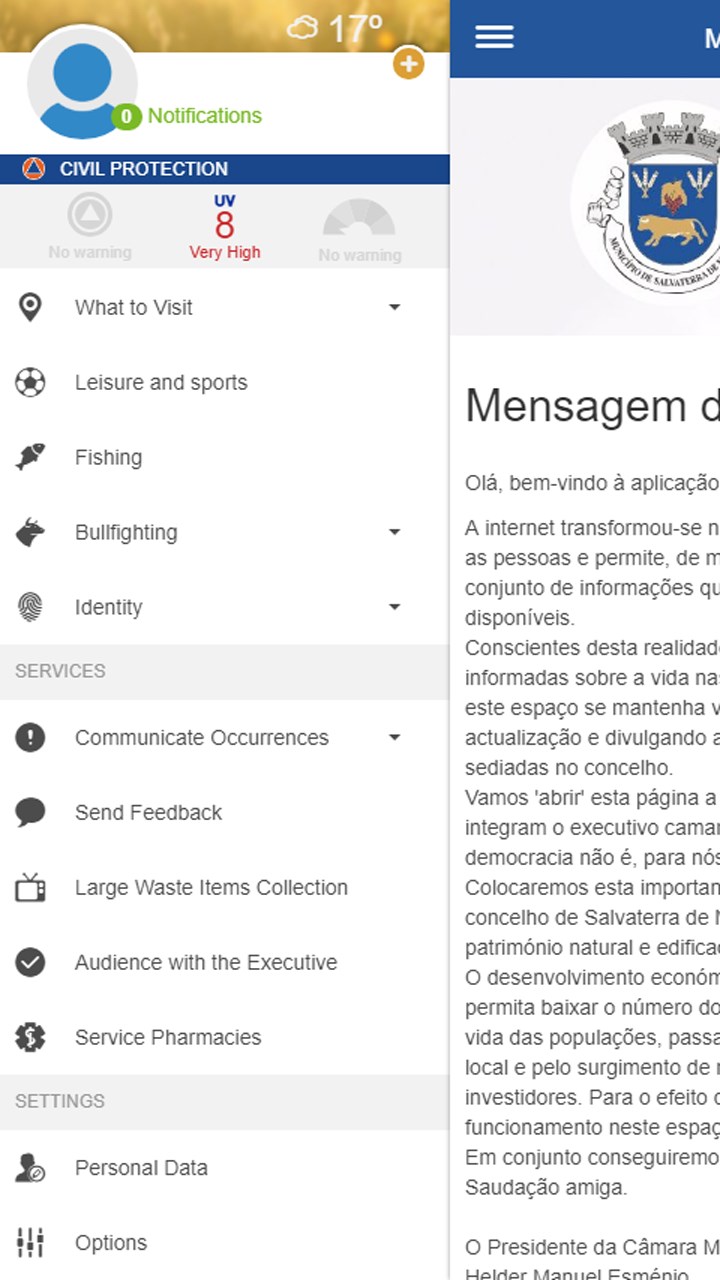This screenshot has width=720, height=1280.
Task: Open the Civil Protection banner
Action: click(224, 169)
